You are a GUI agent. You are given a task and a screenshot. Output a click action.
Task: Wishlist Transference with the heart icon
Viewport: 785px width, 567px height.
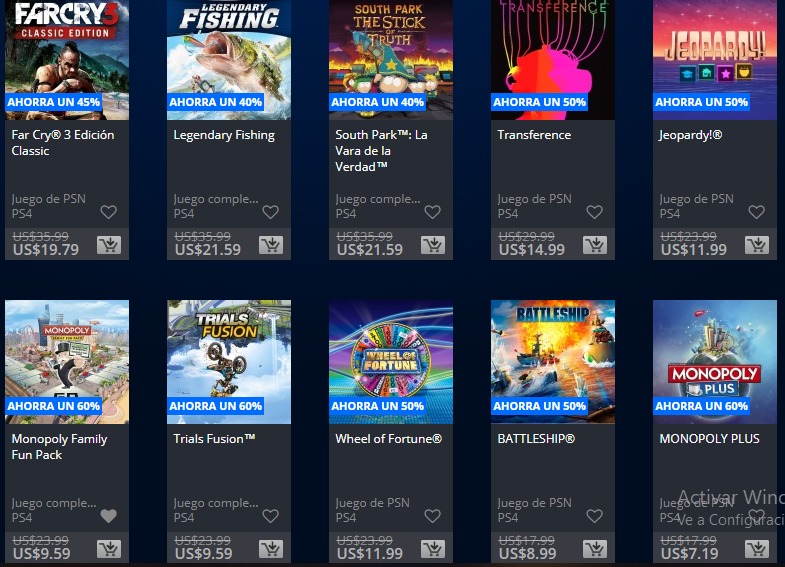pyautogui.click(x=595, y=212)
